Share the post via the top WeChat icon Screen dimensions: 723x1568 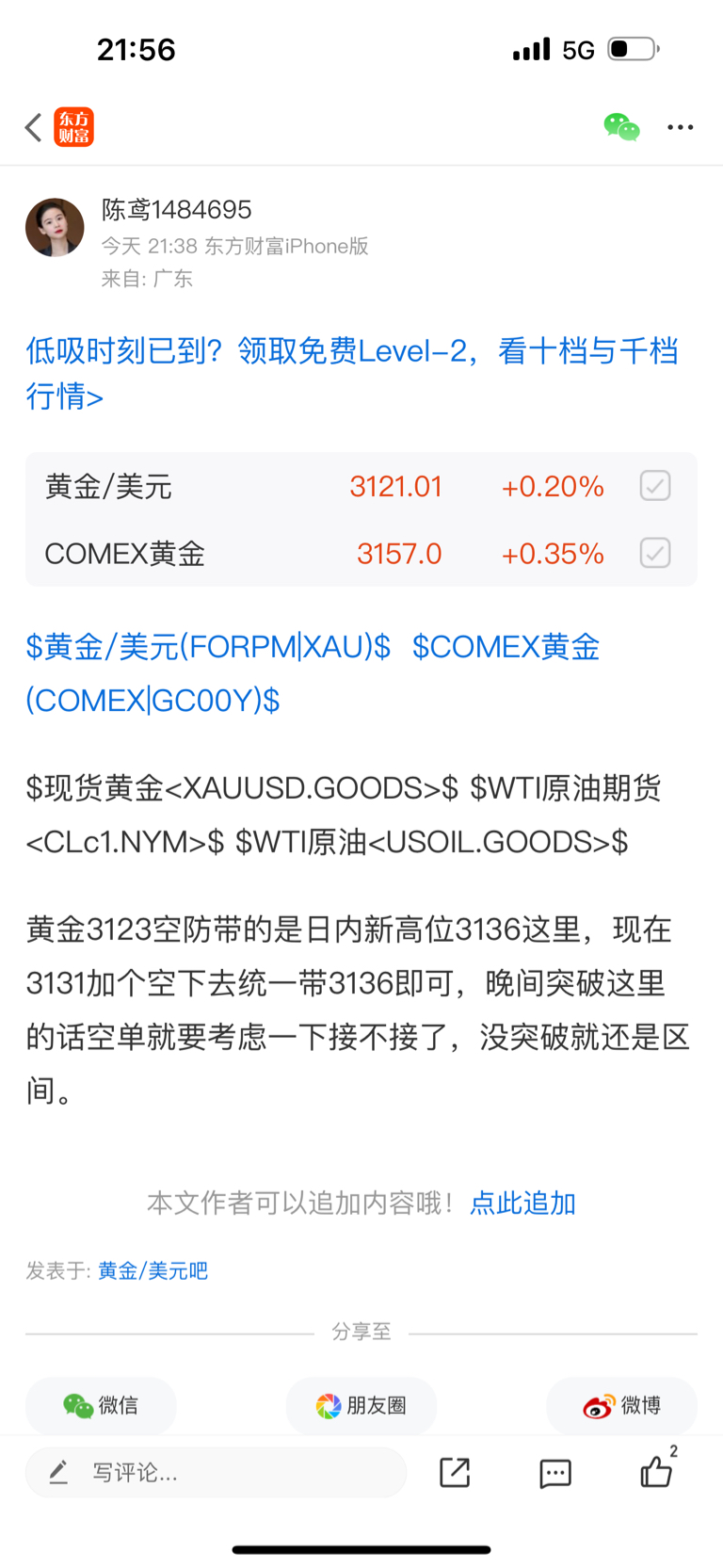pyautogui.click(x=621, y=127)
